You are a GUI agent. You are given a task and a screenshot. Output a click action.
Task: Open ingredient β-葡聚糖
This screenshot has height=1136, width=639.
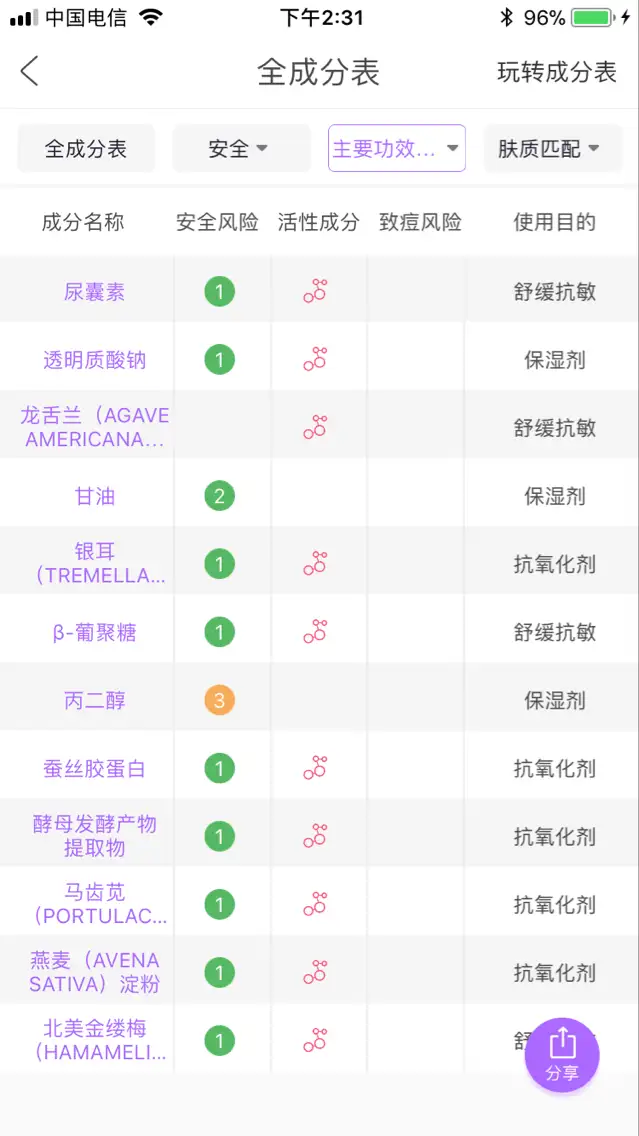[x=94, y=632]
